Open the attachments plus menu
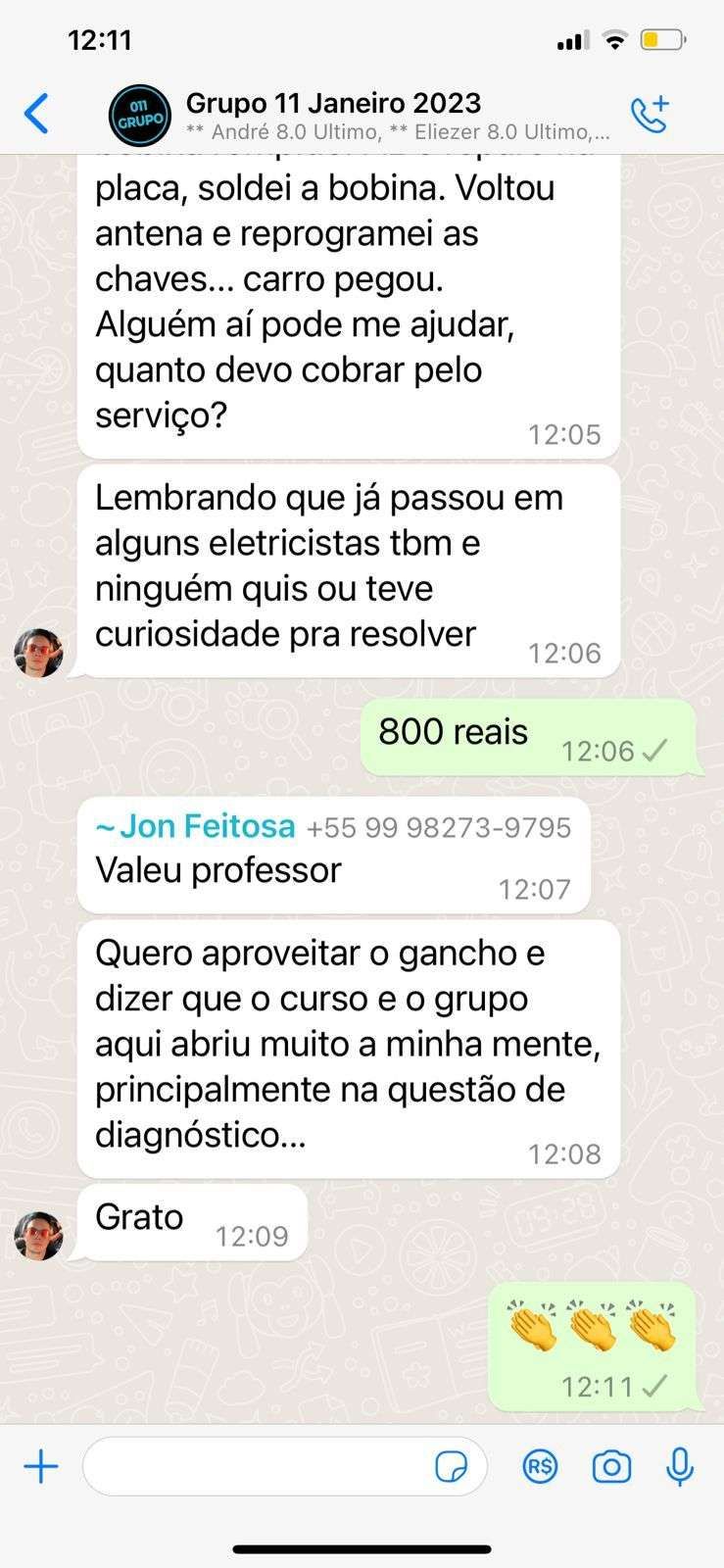This screenshot has height=1568, width=724. 41,1467
